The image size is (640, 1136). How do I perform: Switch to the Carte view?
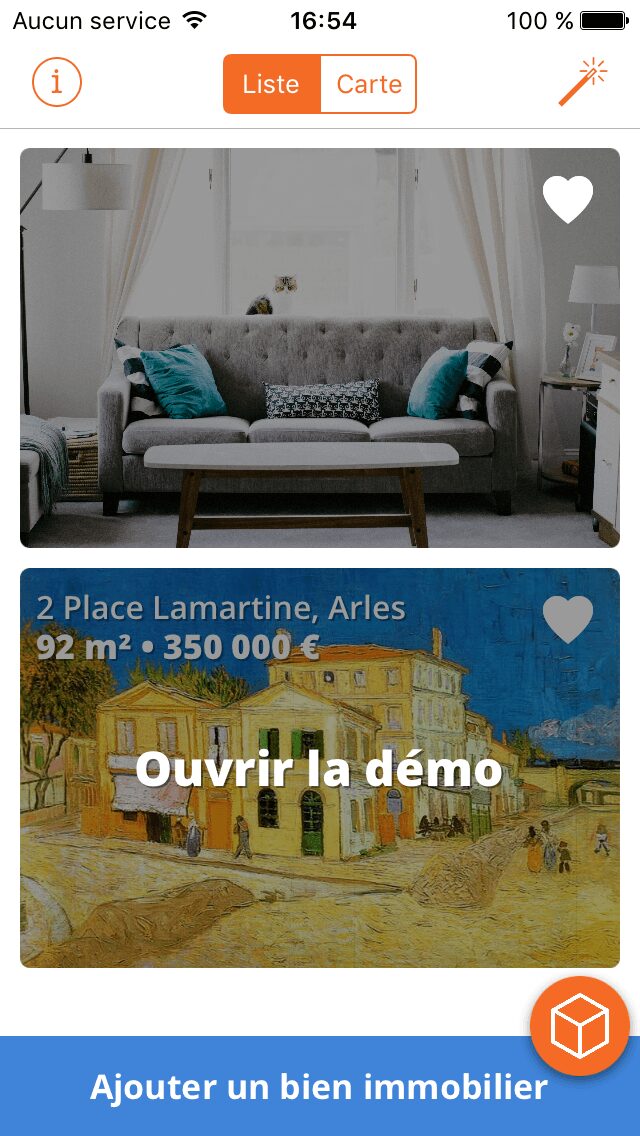coord(368,84)
